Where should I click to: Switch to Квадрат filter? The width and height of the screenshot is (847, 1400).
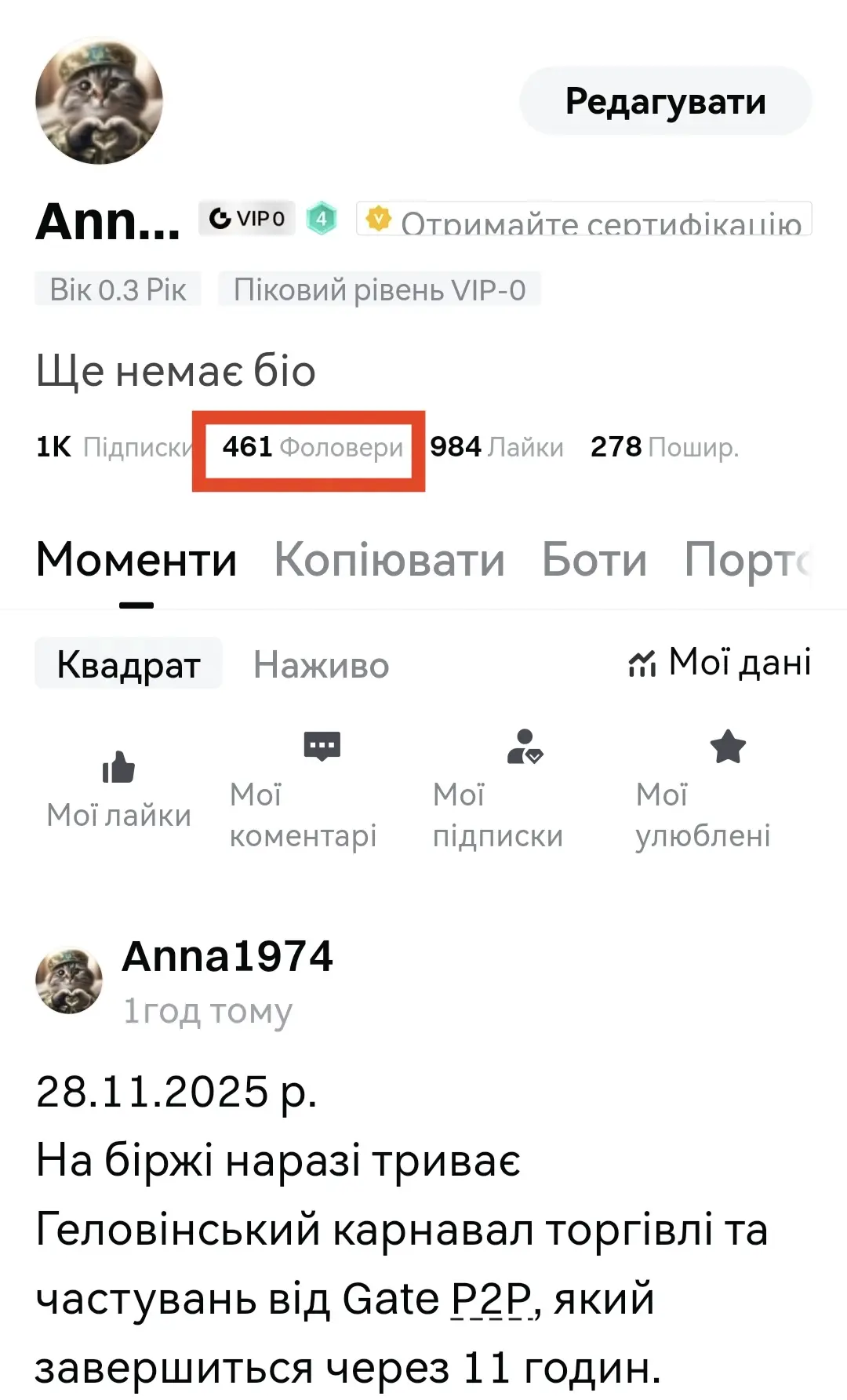coord(129,664)
